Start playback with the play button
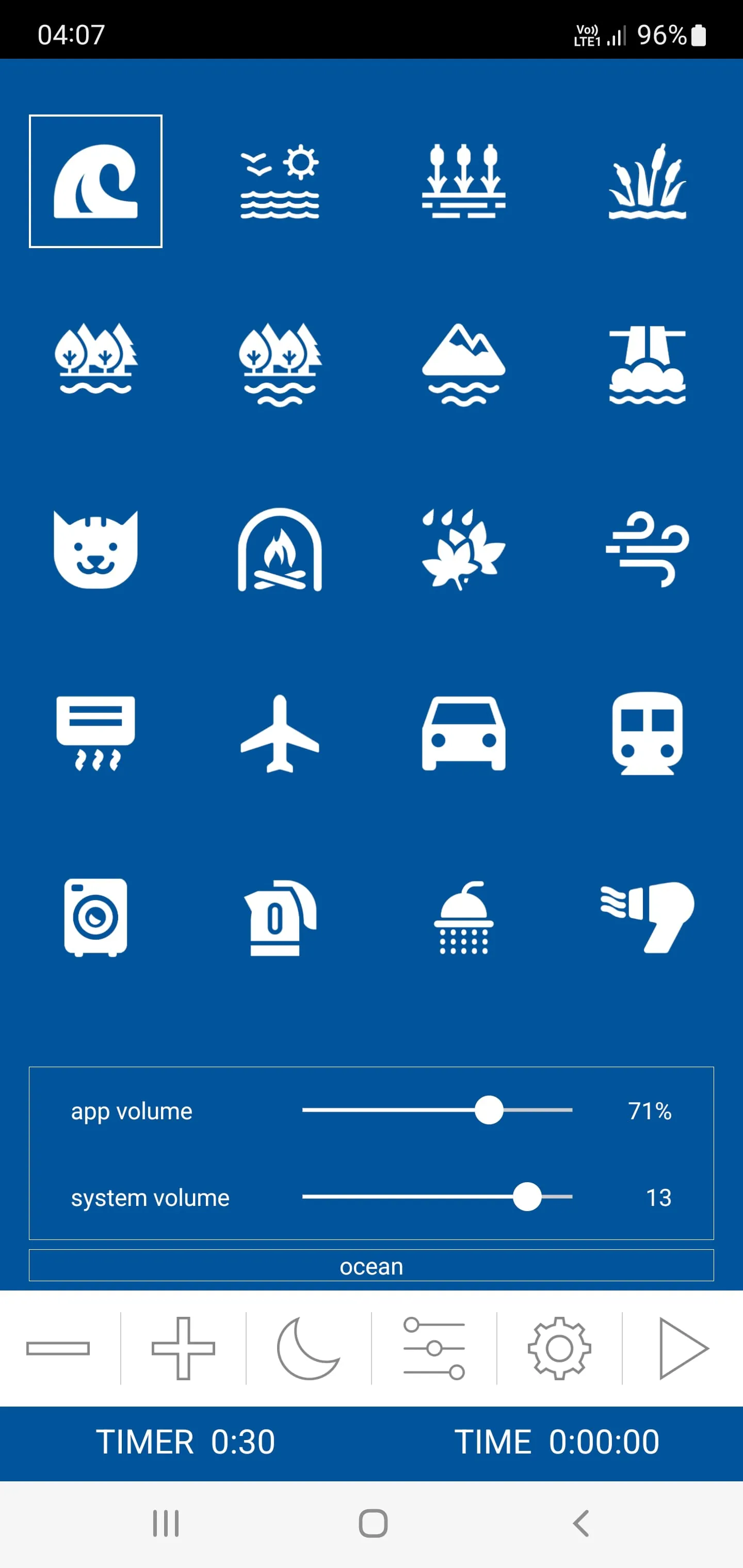Image resolution: width=743 pixels, height=1568 pixels. tap(683, 1348)
